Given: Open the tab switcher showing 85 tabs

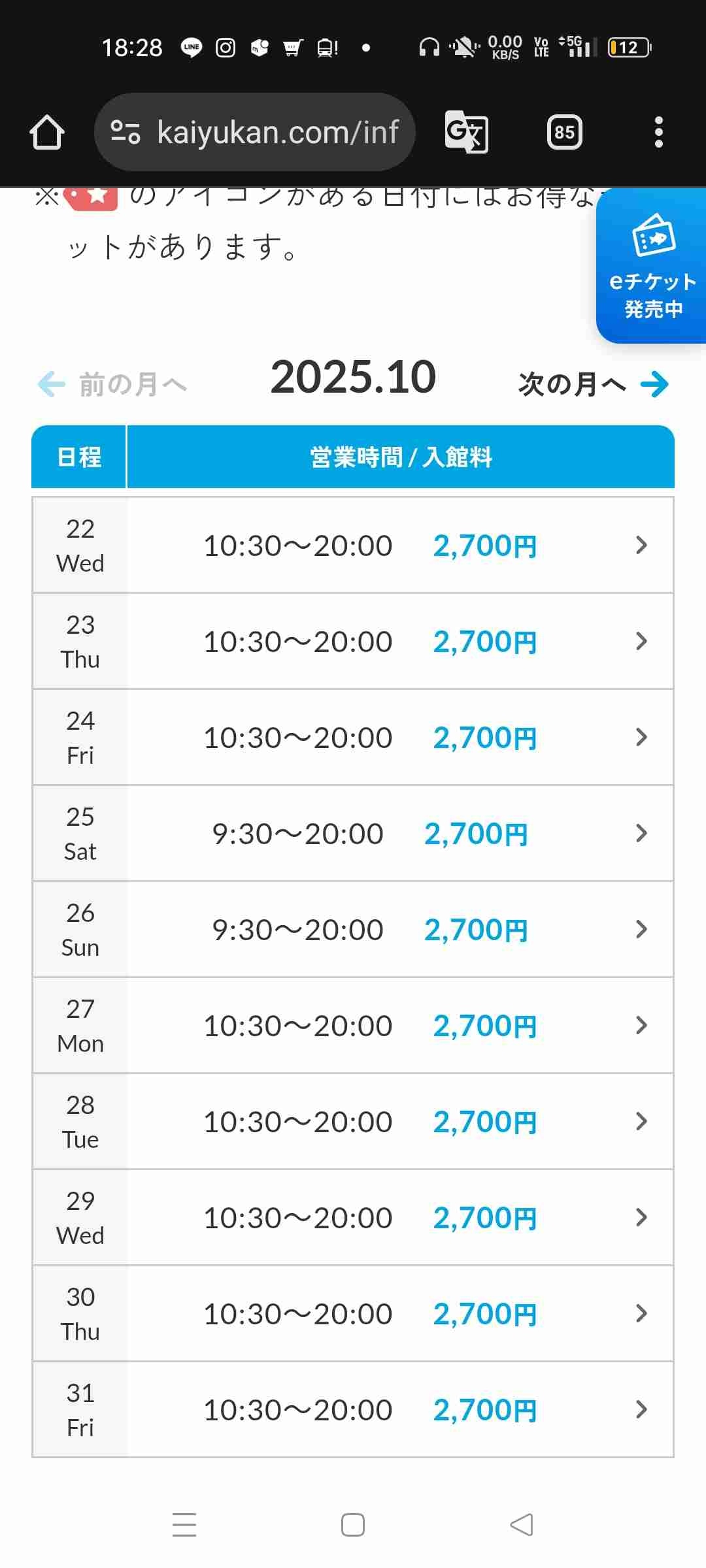Looking at the screenshot, I should [x=564, y=133].
